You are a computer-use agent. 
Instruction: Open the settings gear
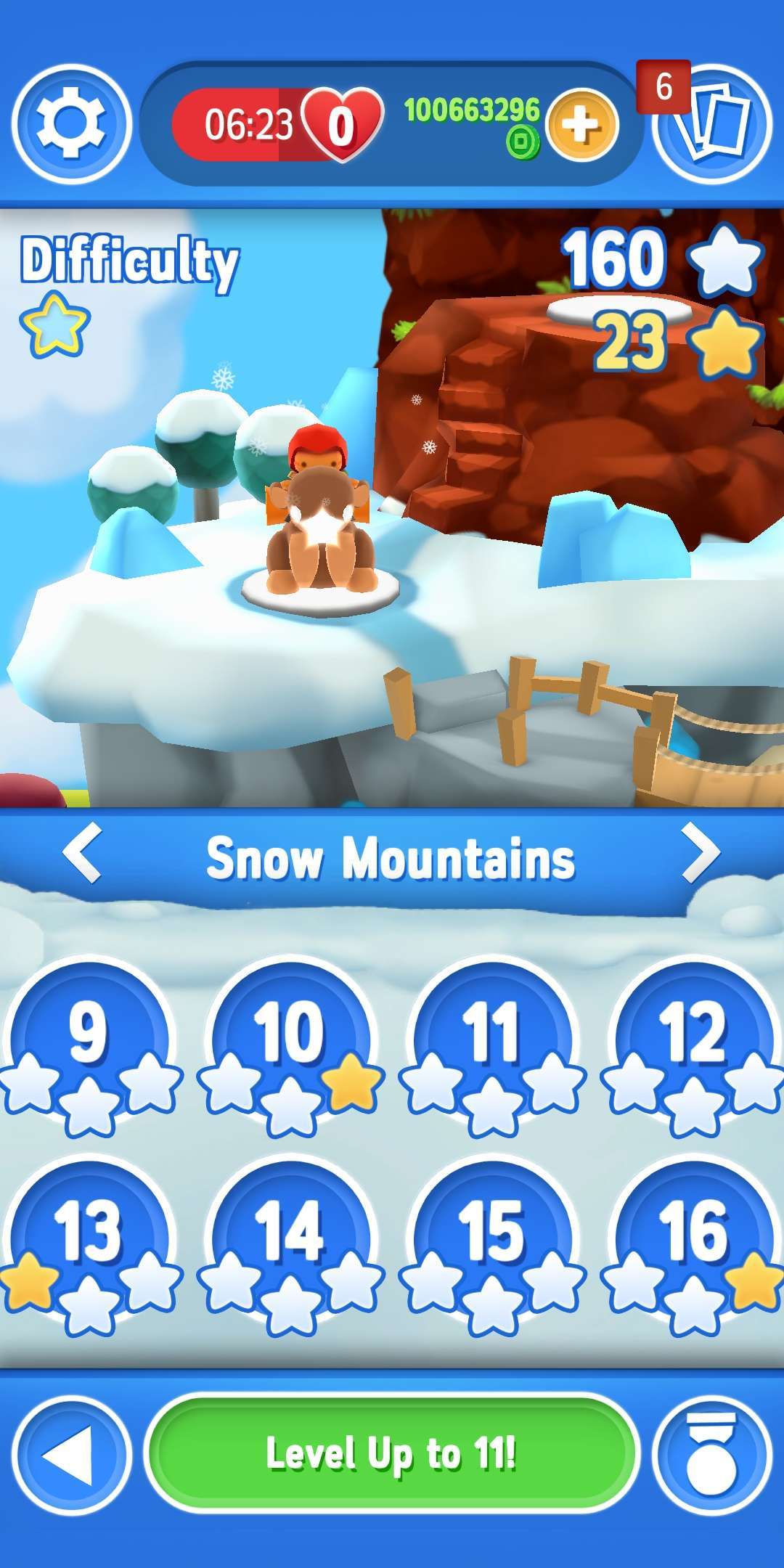(71, 123)
